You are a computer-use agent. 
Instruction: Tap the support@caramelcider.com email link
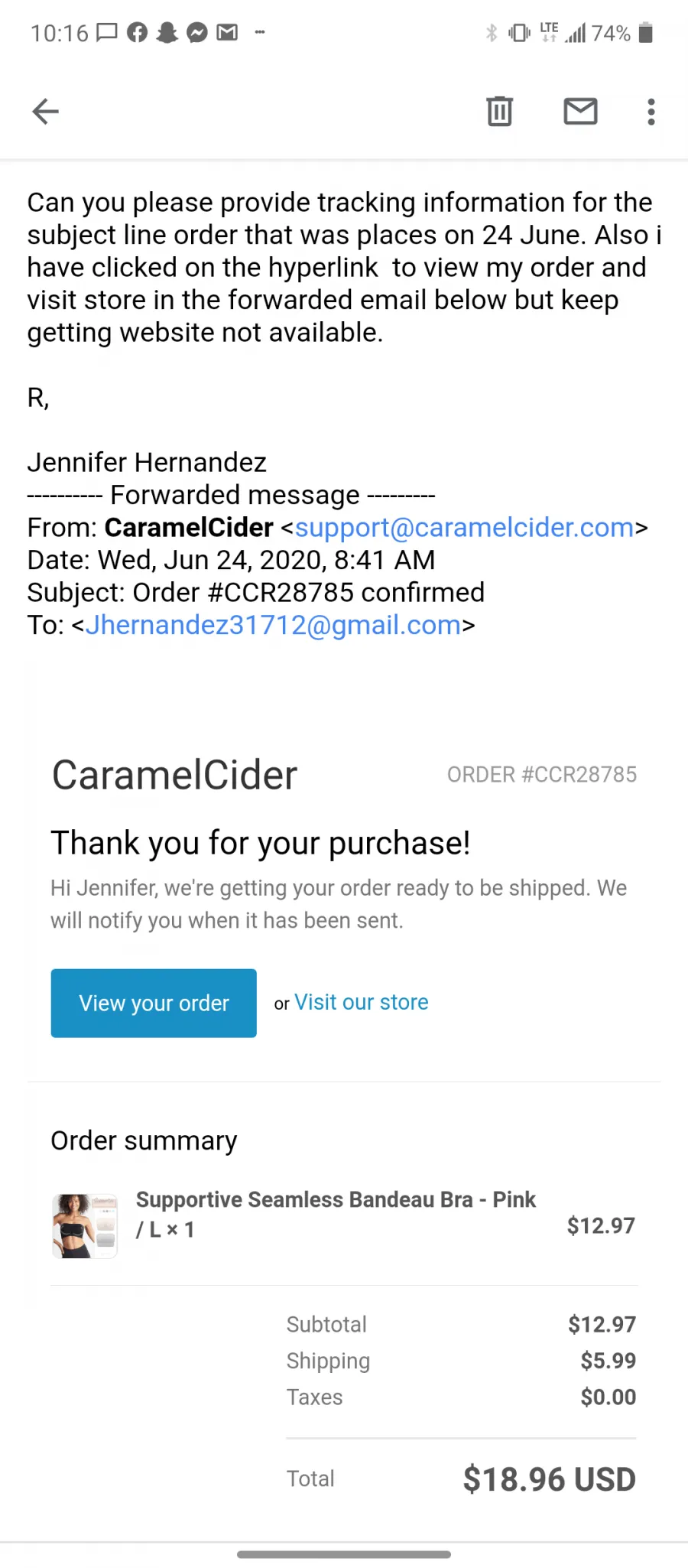464,528
